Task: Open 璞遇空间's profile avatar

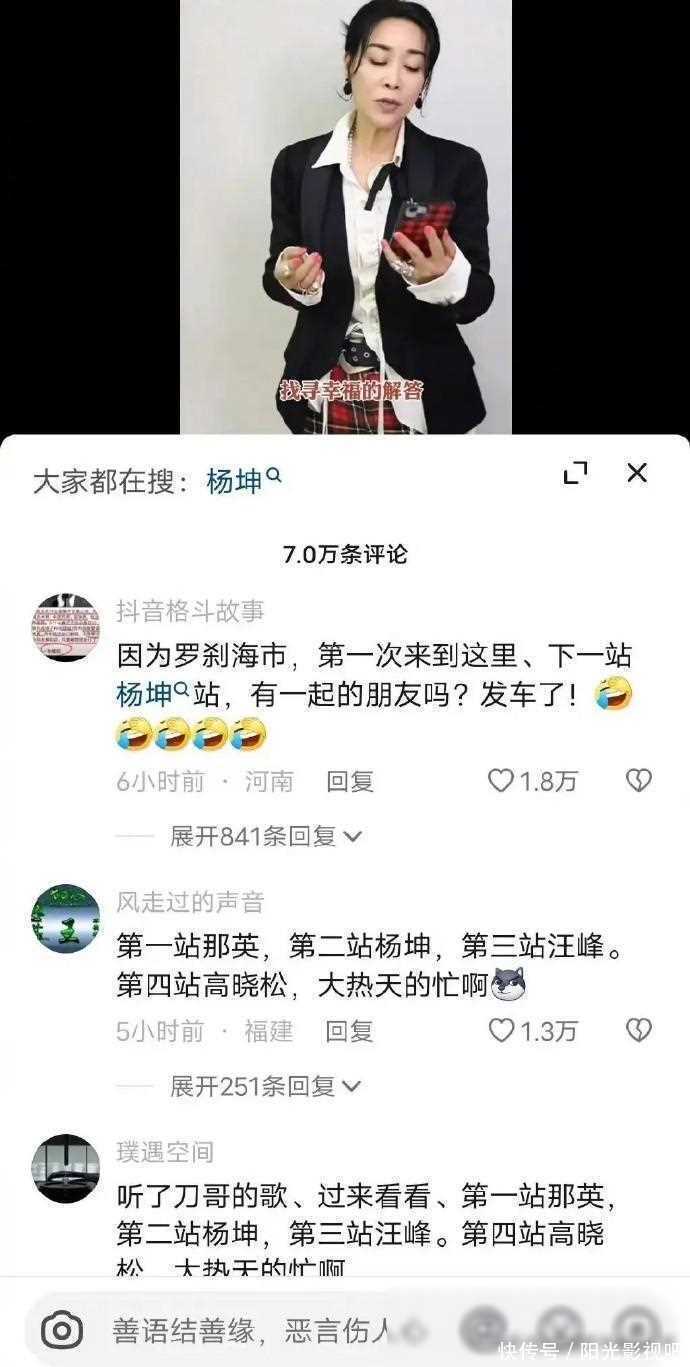Action: pyautogui.click(x=66, y=1168)
